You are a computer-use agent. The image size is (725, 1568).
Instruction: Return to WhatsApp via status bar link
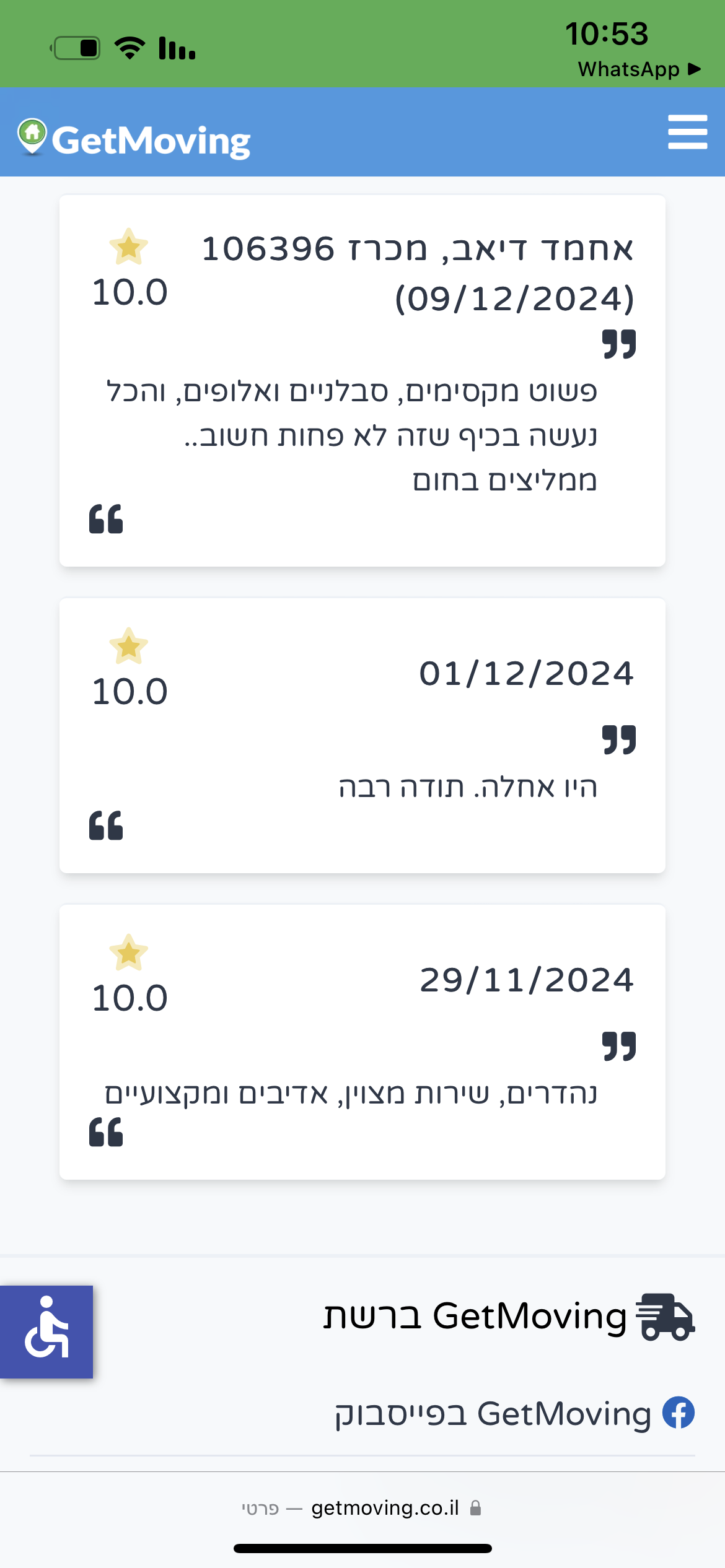(639, 69)
